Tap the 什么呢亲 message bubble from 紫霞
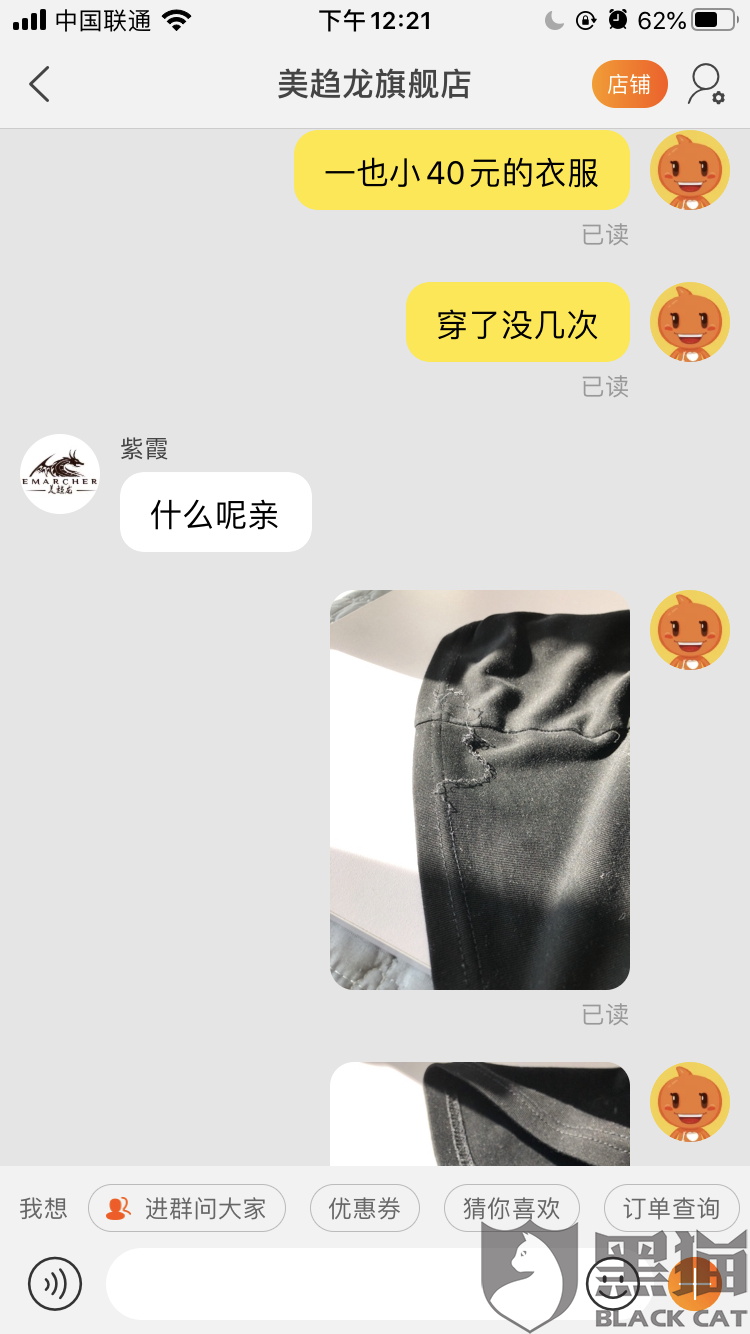 click(x=215, y=512)
